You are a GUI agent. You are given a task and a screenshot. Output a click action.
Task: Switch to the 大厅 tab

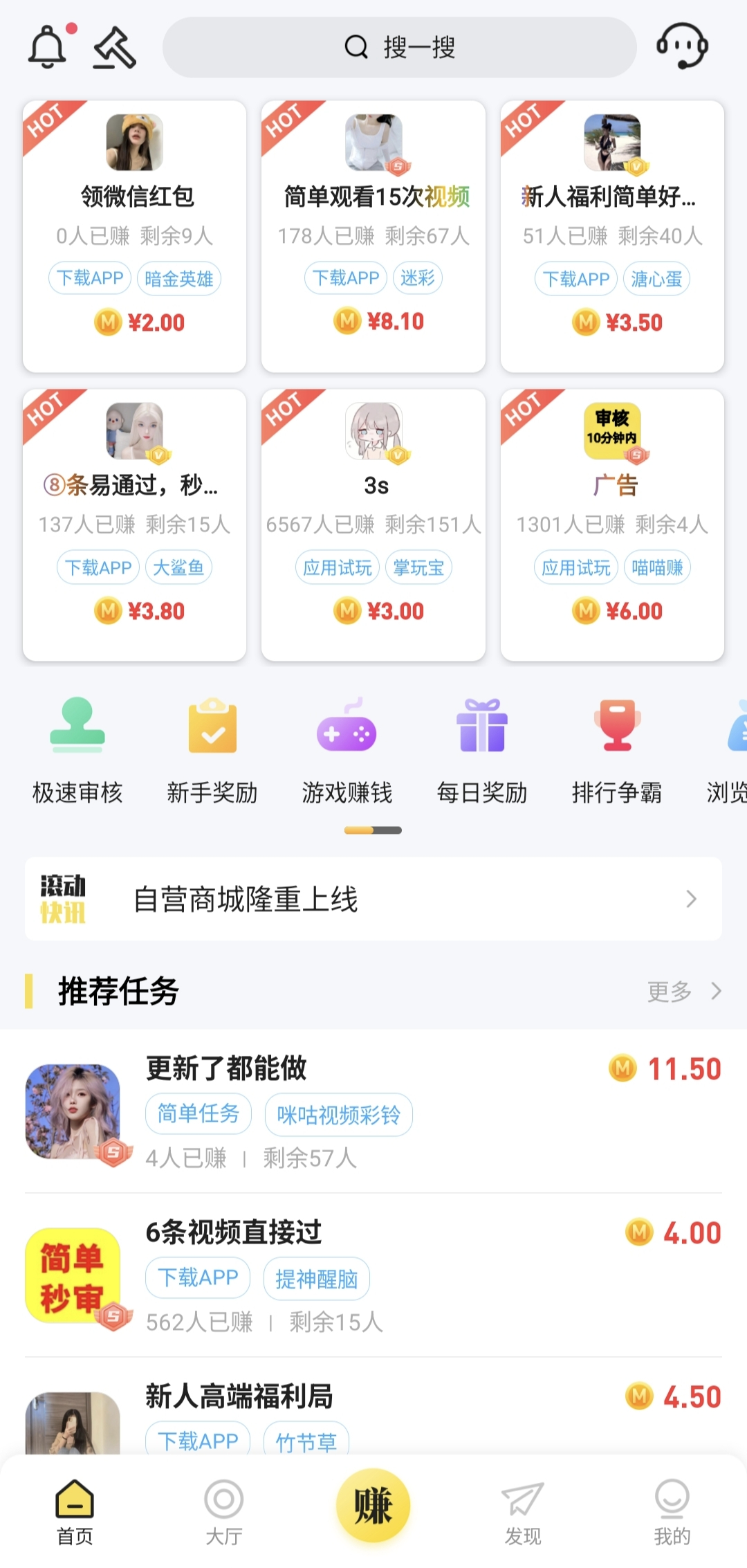tap(224, 1512)
